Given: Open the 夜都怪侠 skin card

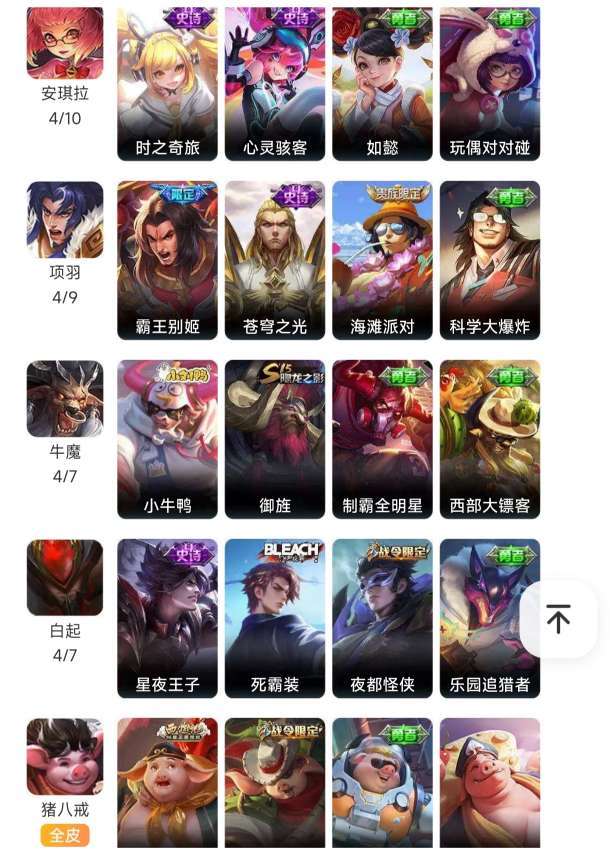Looking at the screenshot, I should 382,618.
